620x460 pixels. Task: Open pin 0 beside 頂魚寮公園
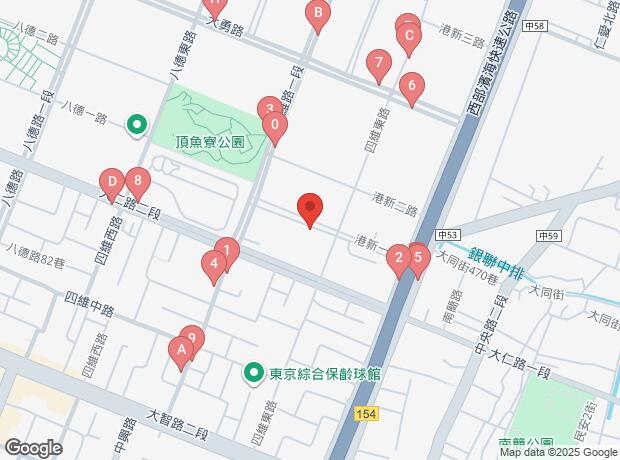click(275, 129)
